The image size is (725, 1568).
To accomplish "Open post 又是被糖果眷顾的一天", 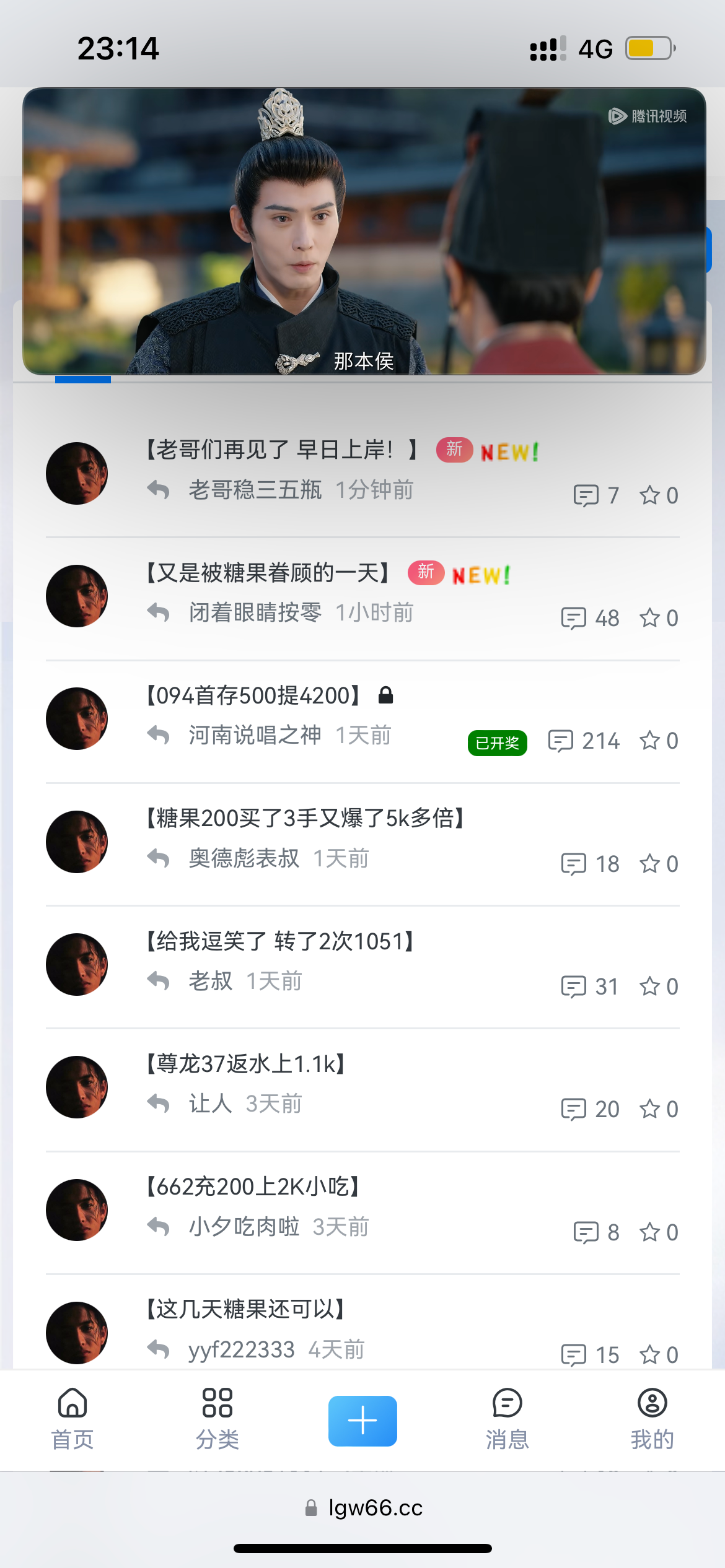I will [268, 573].
